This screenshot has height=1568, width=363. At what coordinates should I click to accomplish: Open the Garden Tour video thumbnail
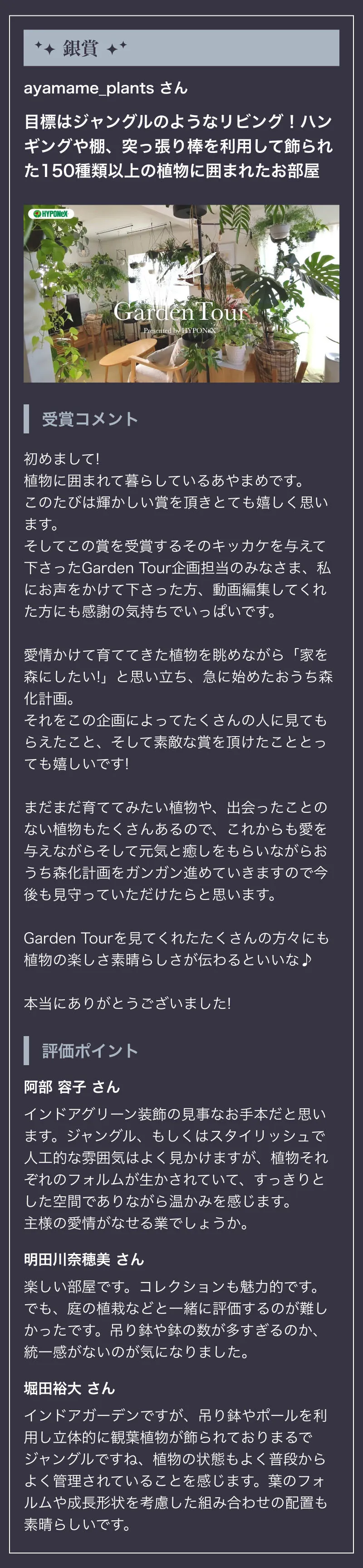click(181, 293)
